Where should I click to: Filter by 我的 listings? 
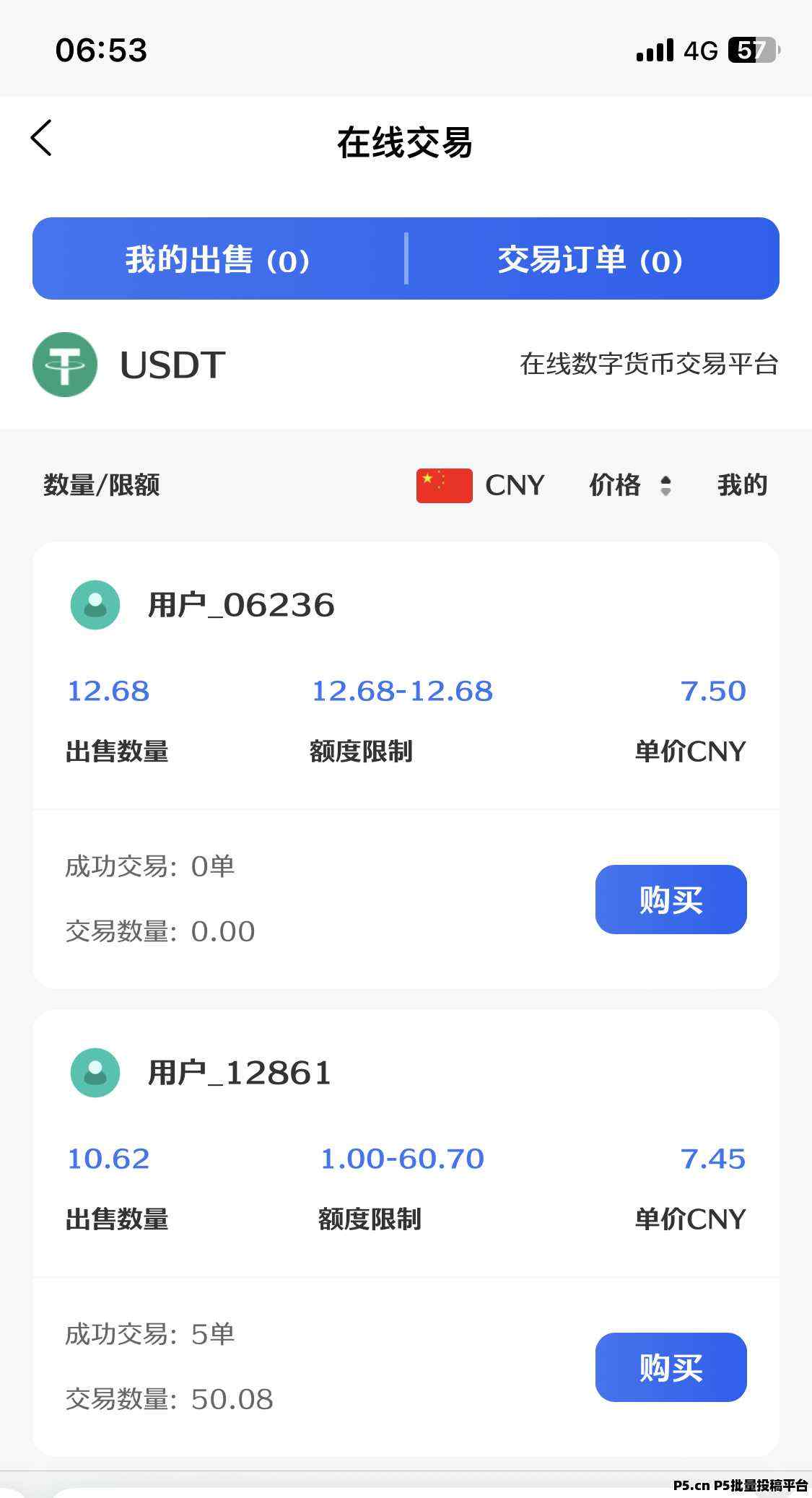pyautogui.click(x=742, y=485)
